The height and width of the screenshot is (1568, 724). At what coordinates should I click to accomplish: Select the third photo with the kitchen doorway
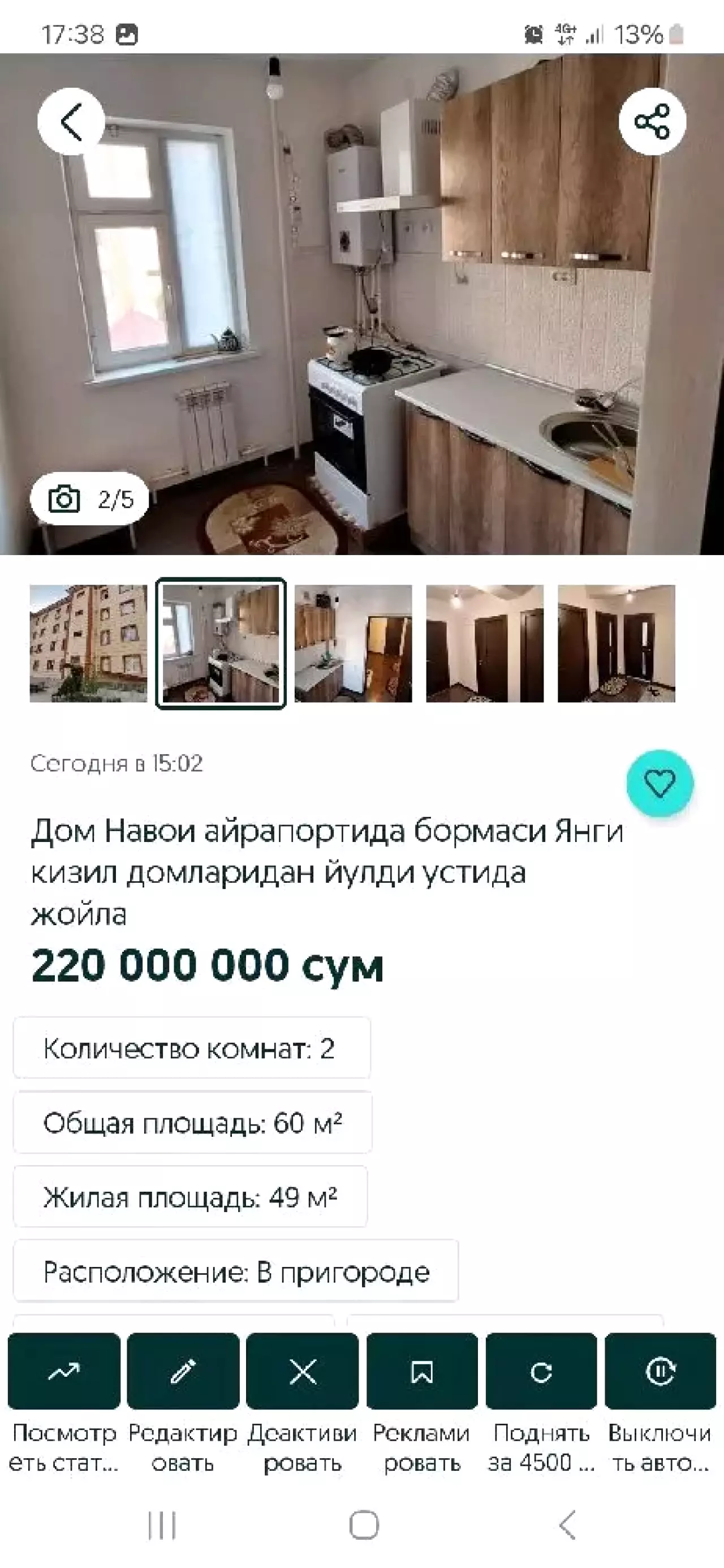coord(353,643)
